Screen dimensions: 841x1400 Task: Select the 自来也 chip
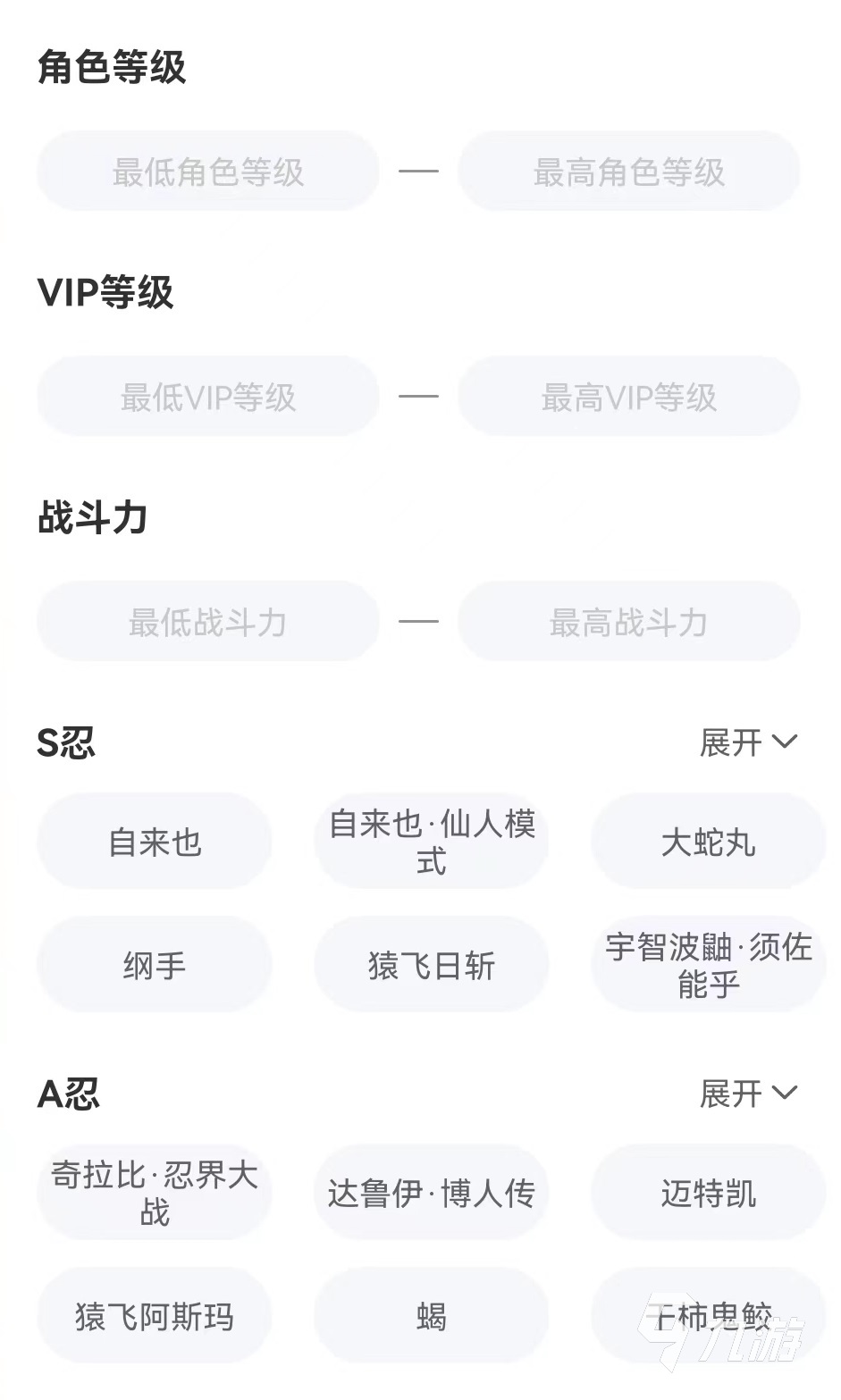click(x=155, y=842)
